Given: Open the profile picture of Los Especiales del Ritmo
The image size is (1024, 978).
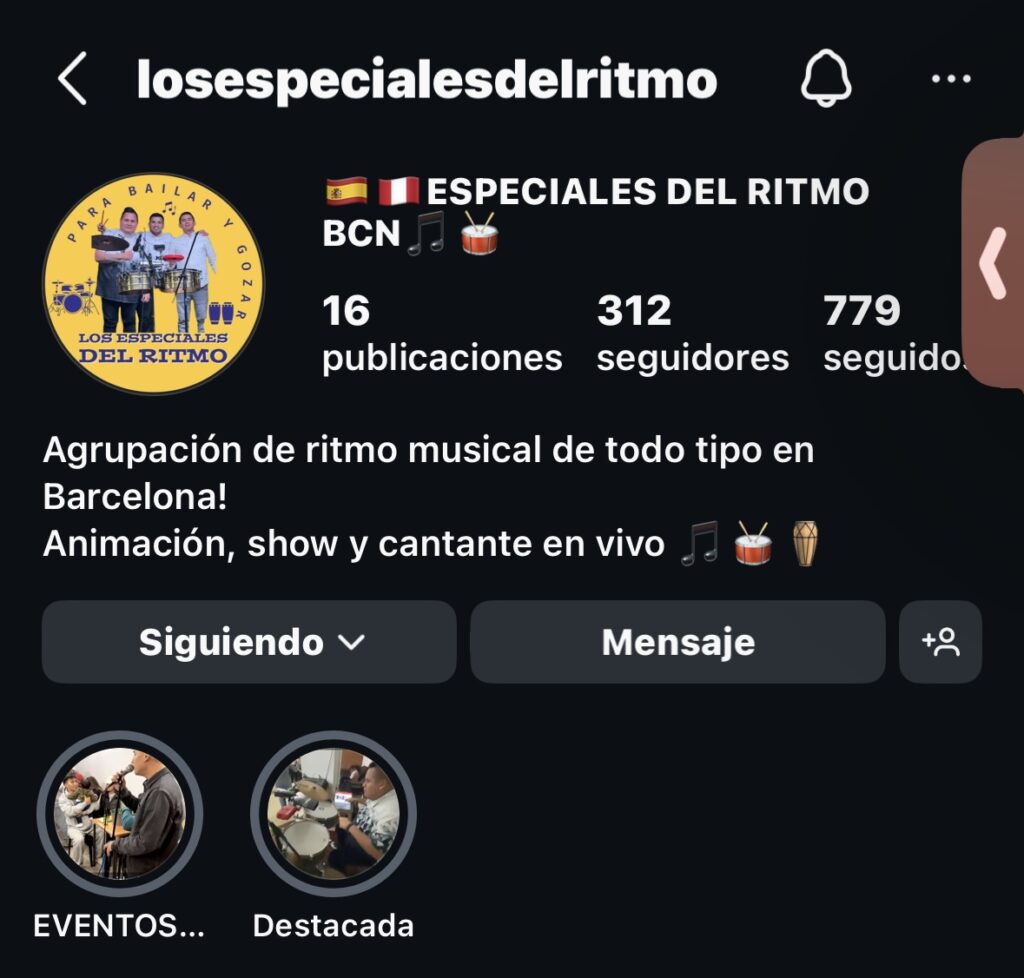Looking at the screenshot, I should pos(153,284).
